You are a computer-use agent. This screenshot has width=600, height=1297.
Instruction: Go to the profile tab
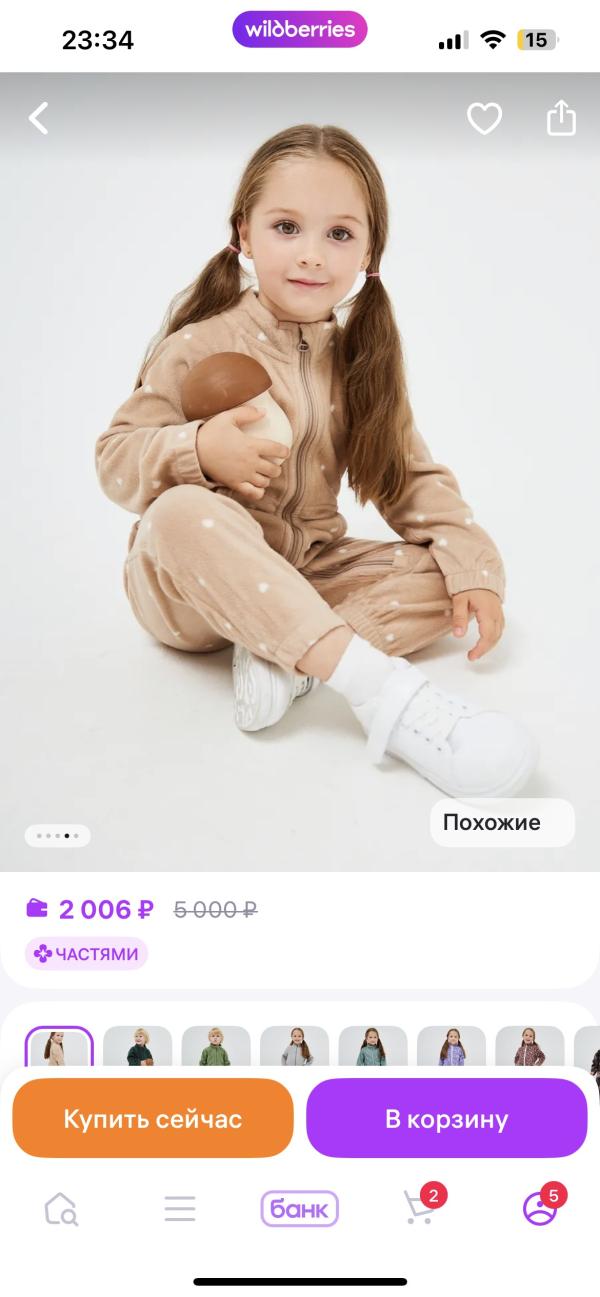click(x=540, y=1207)
